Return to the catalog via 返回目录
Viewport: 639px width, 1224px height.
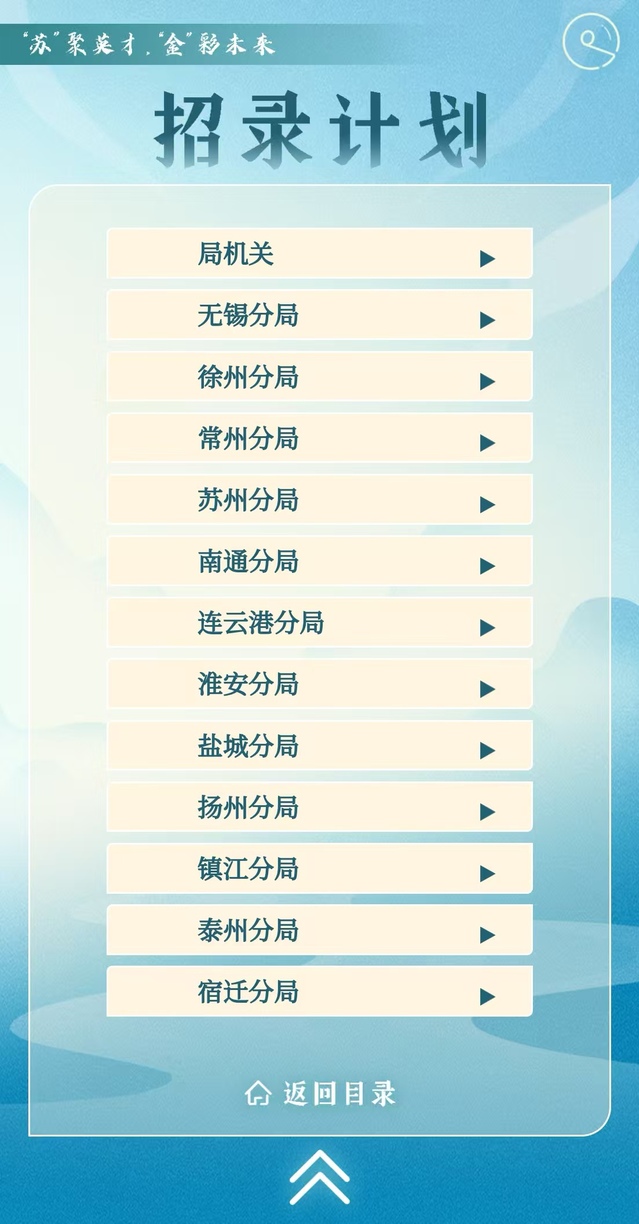320,1093
